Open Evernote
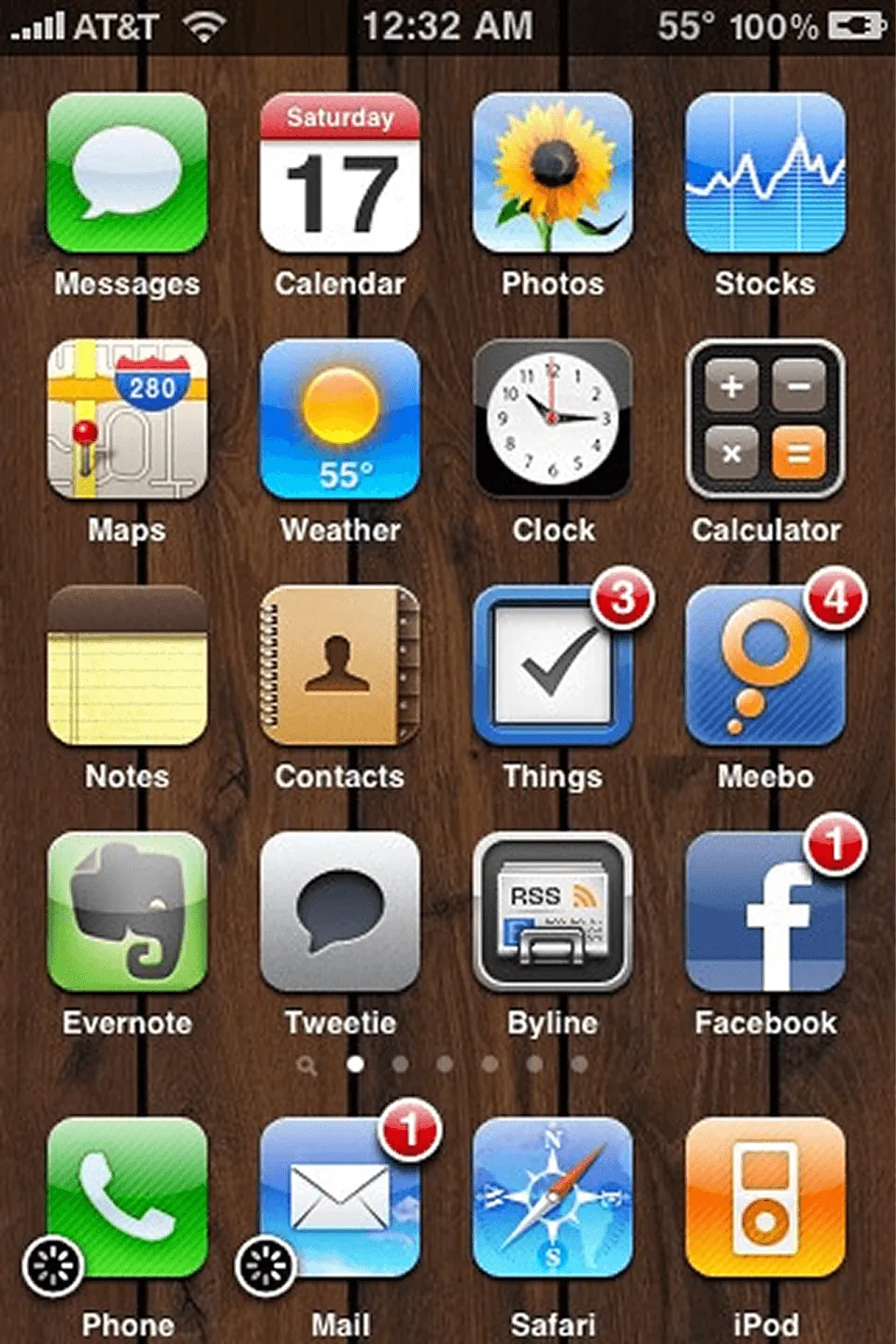Image resolution: width=896 pixels, height=1344 pixels. 127,916
